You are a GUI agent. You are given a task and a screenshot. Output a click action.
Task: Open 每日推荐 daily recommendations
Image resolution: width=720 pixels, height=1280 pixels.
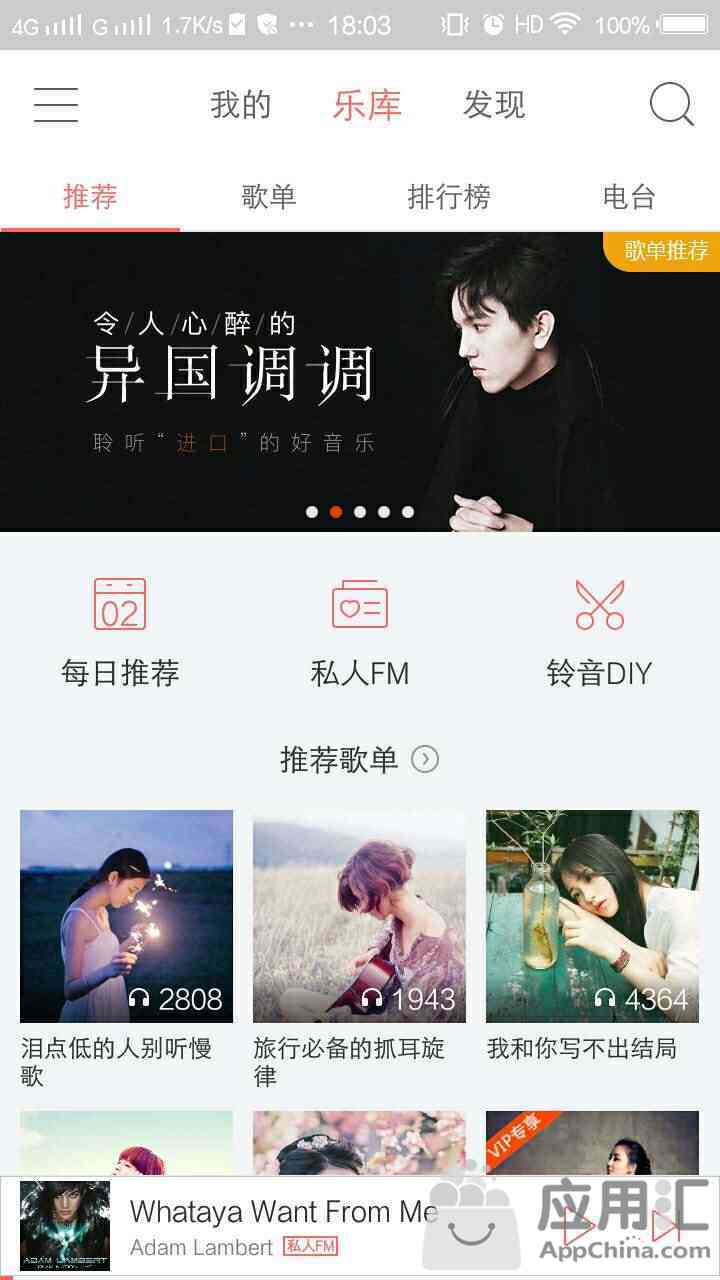[120, 633]
